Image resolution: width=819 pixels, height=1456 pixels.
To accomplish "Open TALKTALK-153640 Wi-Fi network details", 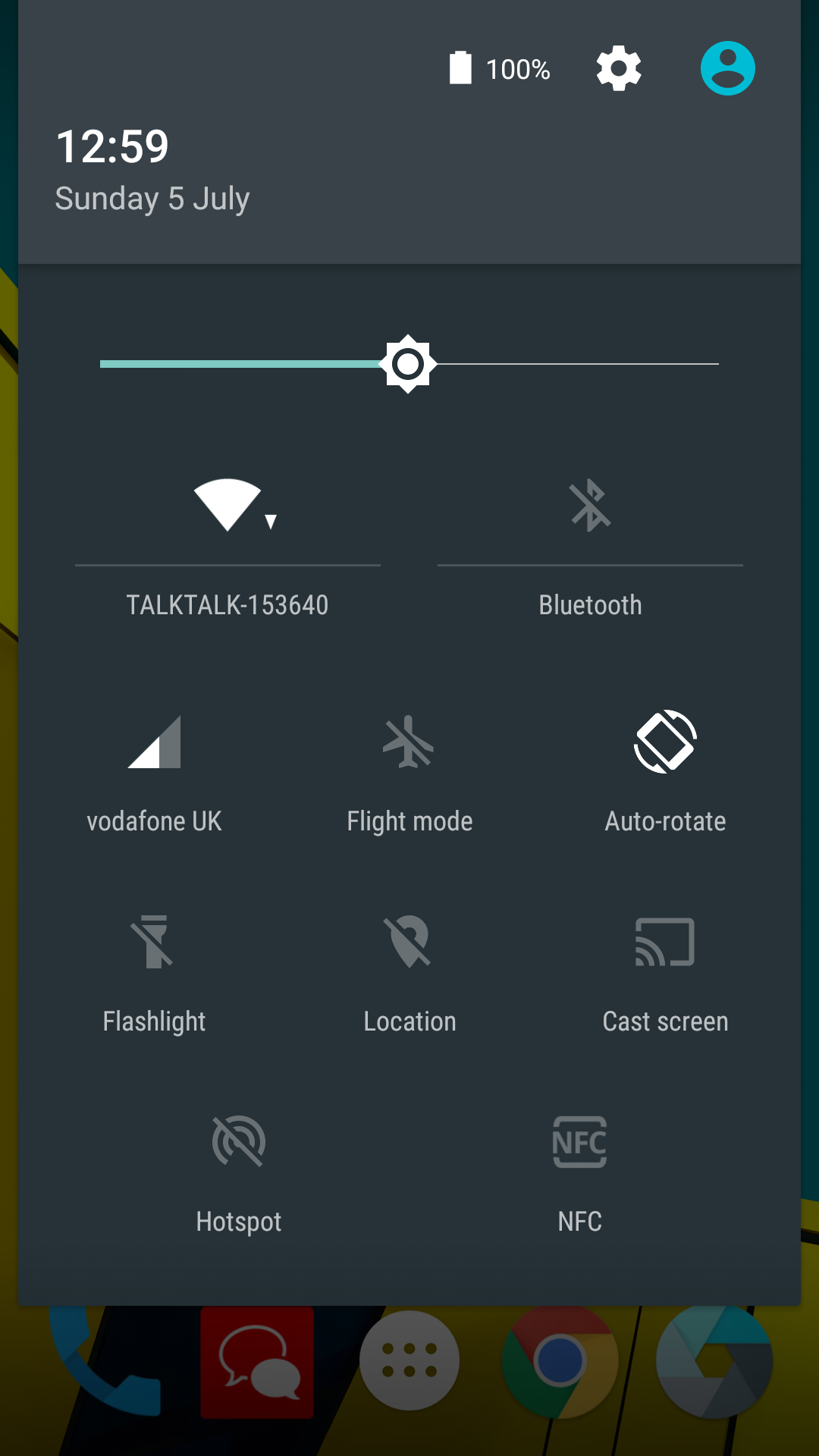I will 227,605.
